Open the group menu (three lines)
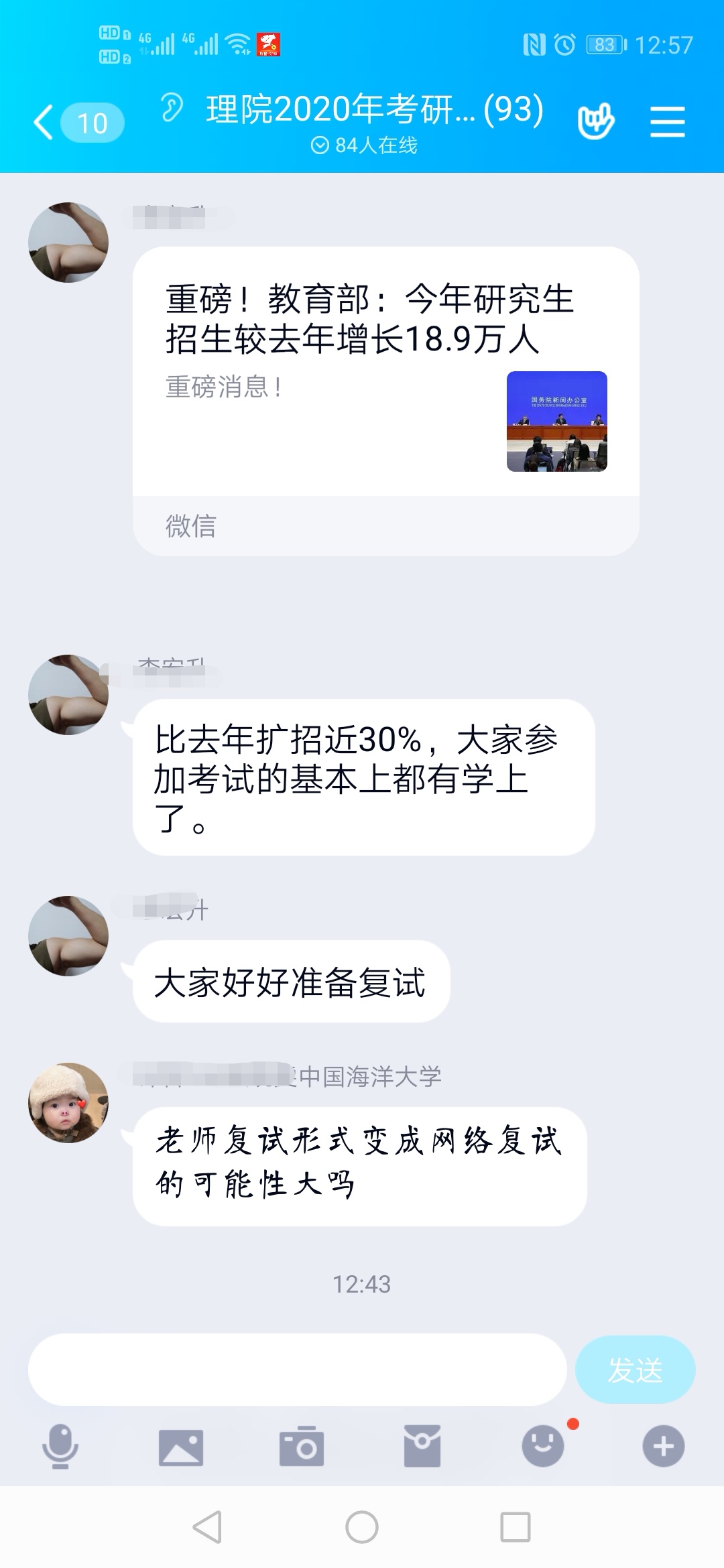The image size is (724, 1568). [x=667, y=123]
